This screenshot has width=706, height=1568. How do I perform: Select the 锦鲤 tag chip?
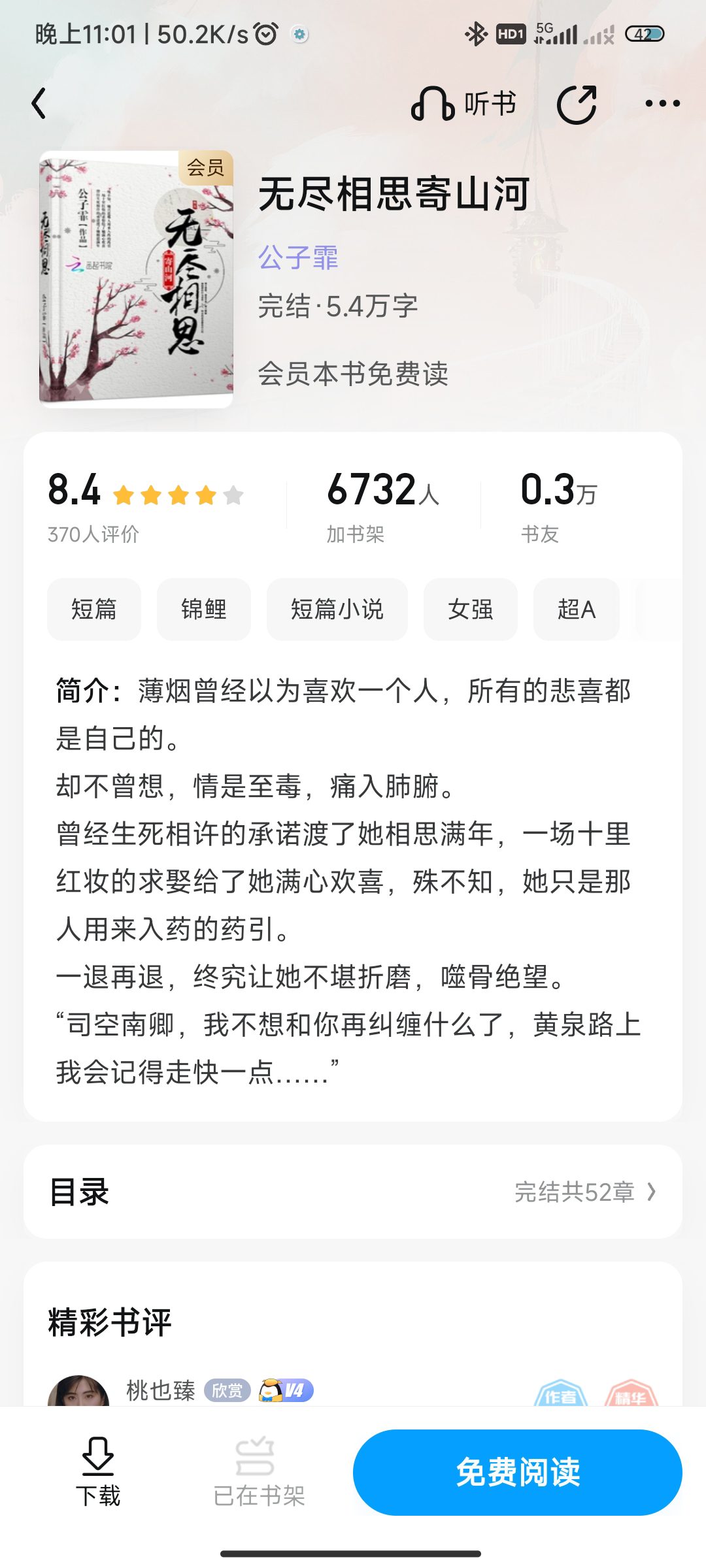pyautogui.click(x=204, y=610)
